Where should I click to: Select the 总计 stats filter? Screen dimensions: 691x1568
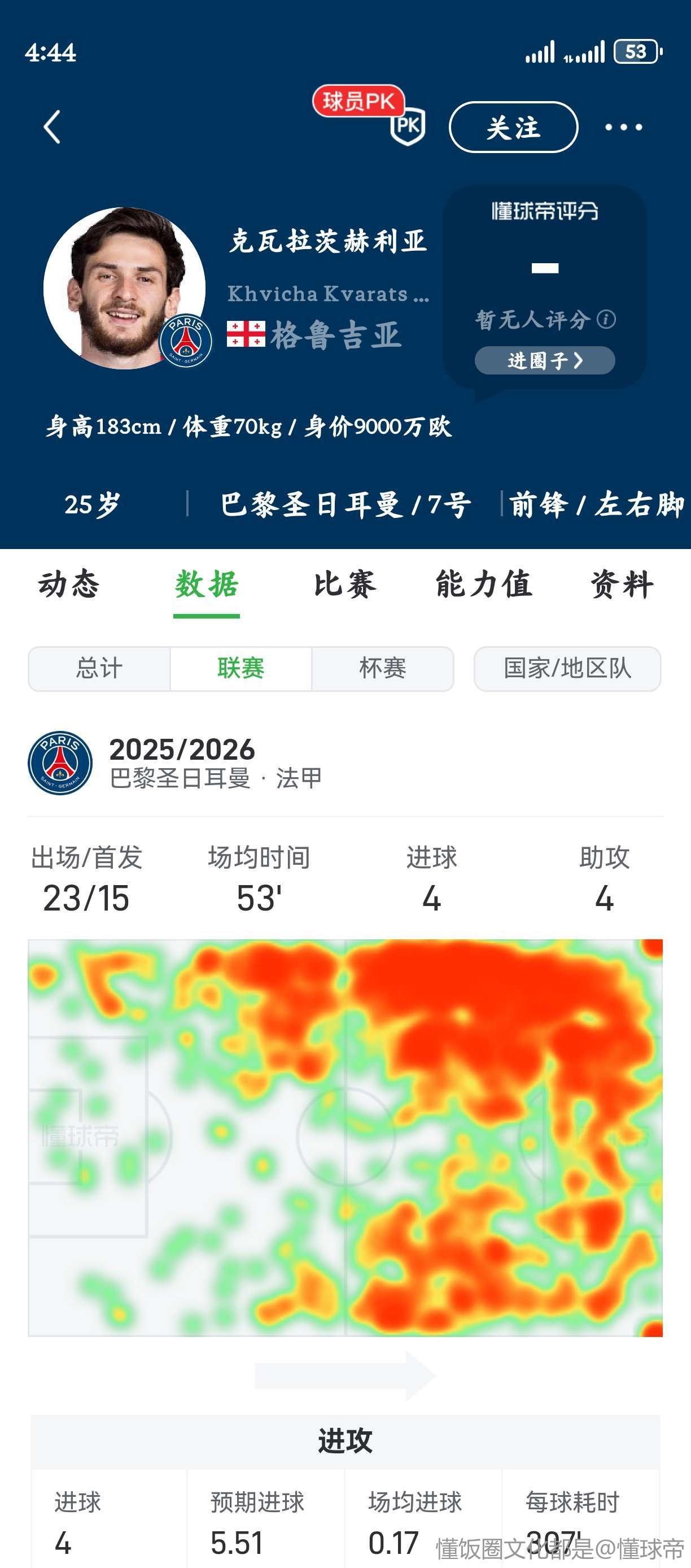99,668
